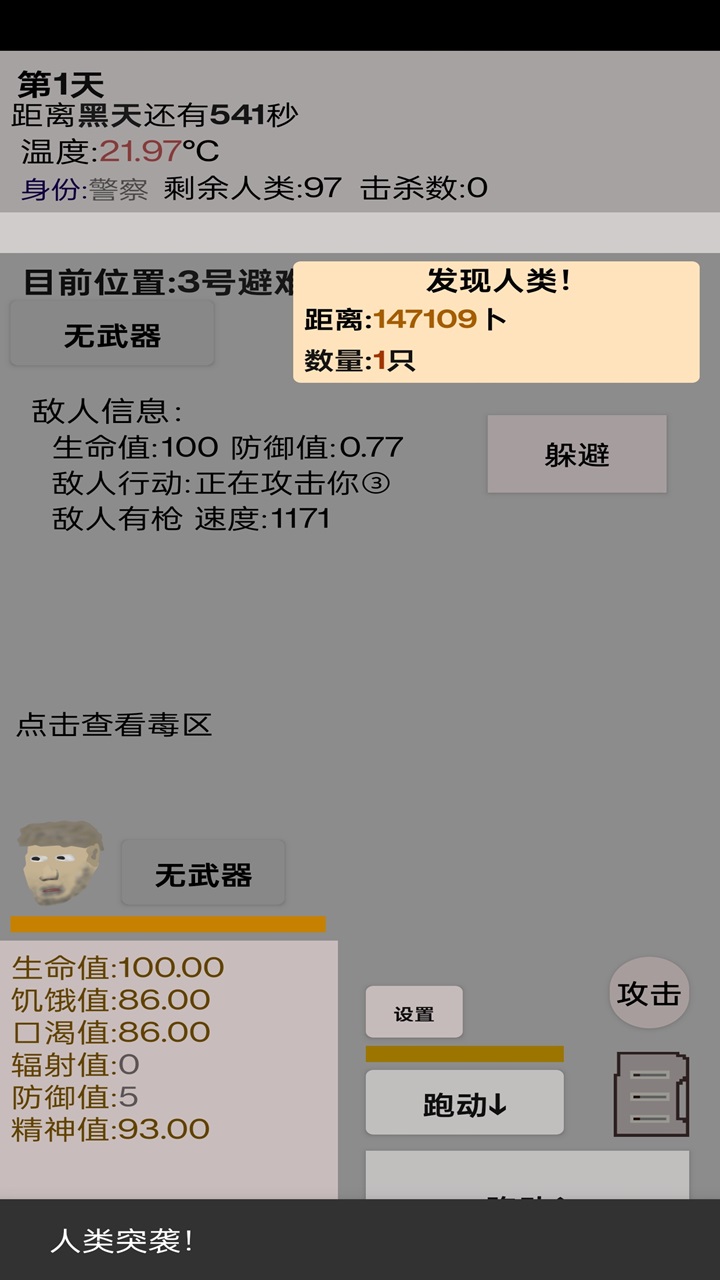This screenshot has width=720, height=1280.
Task: Tap the 跑动↓ run button
Action: click(x=463, y=1103)
